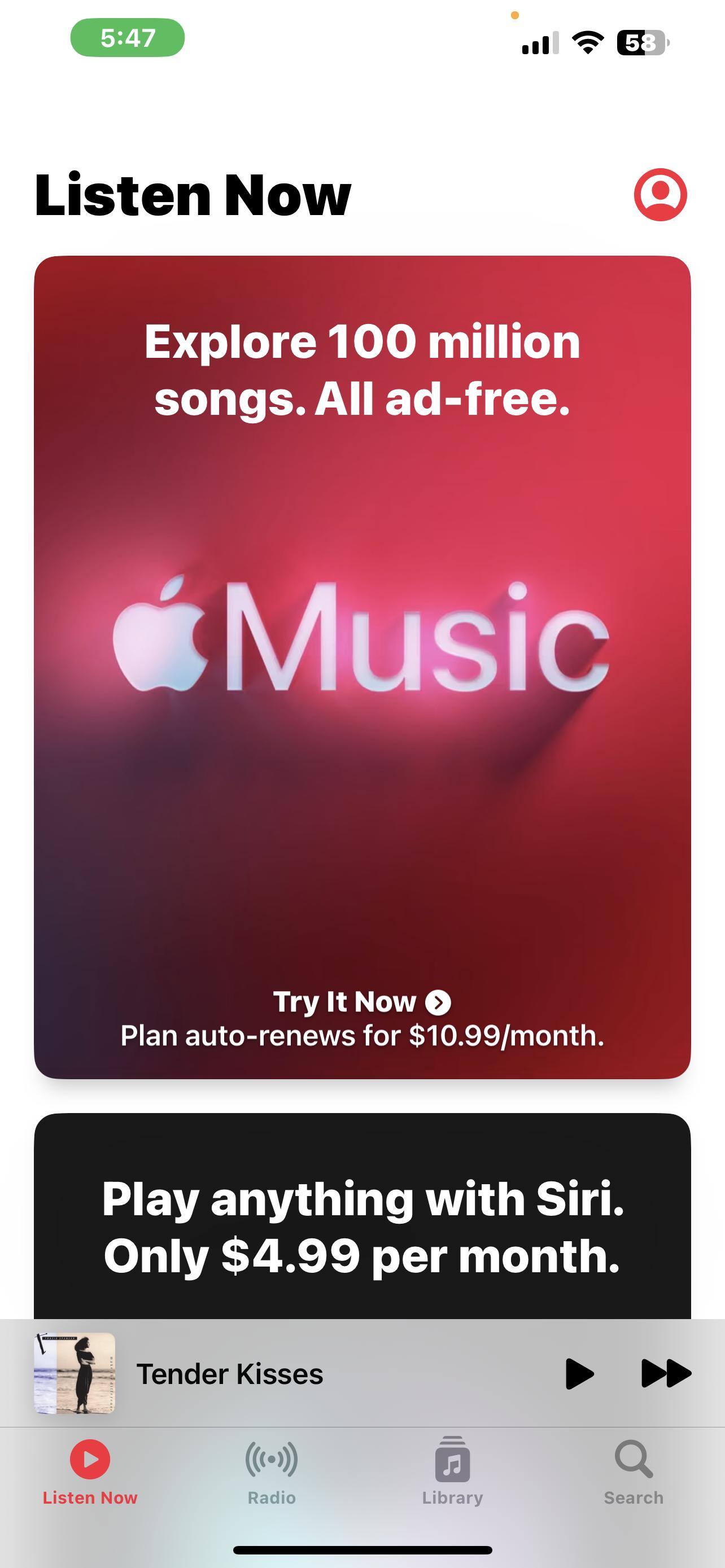The width and height of the screenshot is (725, 1568).
Task: Play Tender Kisses from the mini player
Action: [579, 1373]
